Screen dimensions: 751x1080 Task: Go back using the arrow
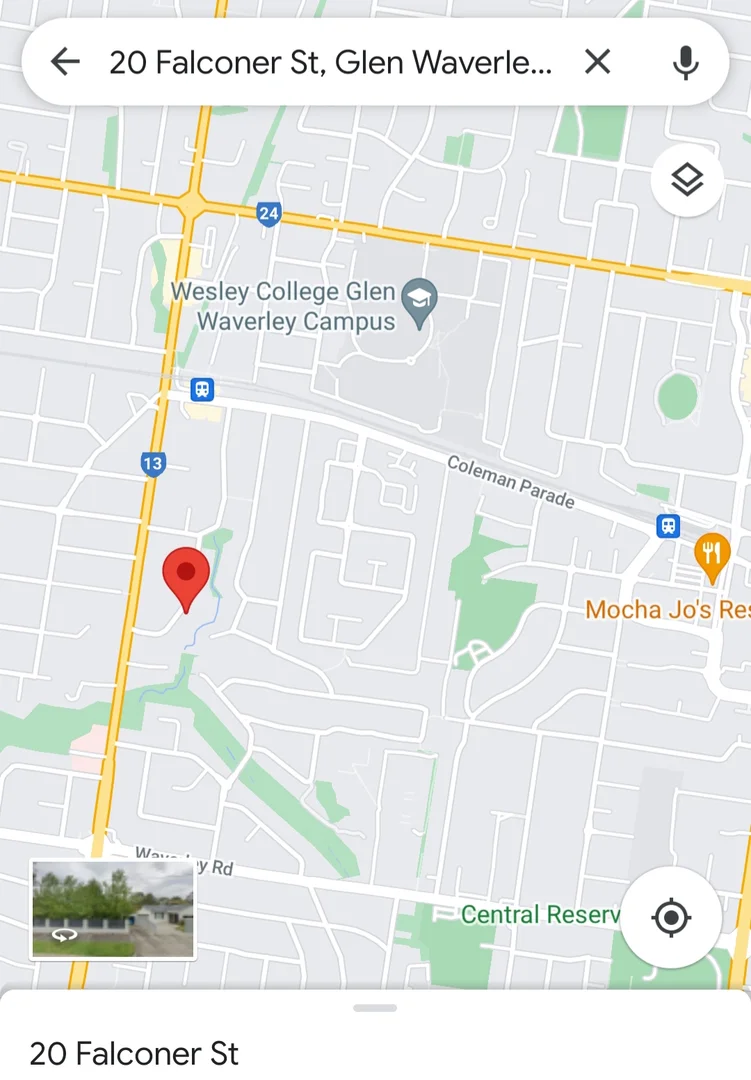click(x=65, y=62)
